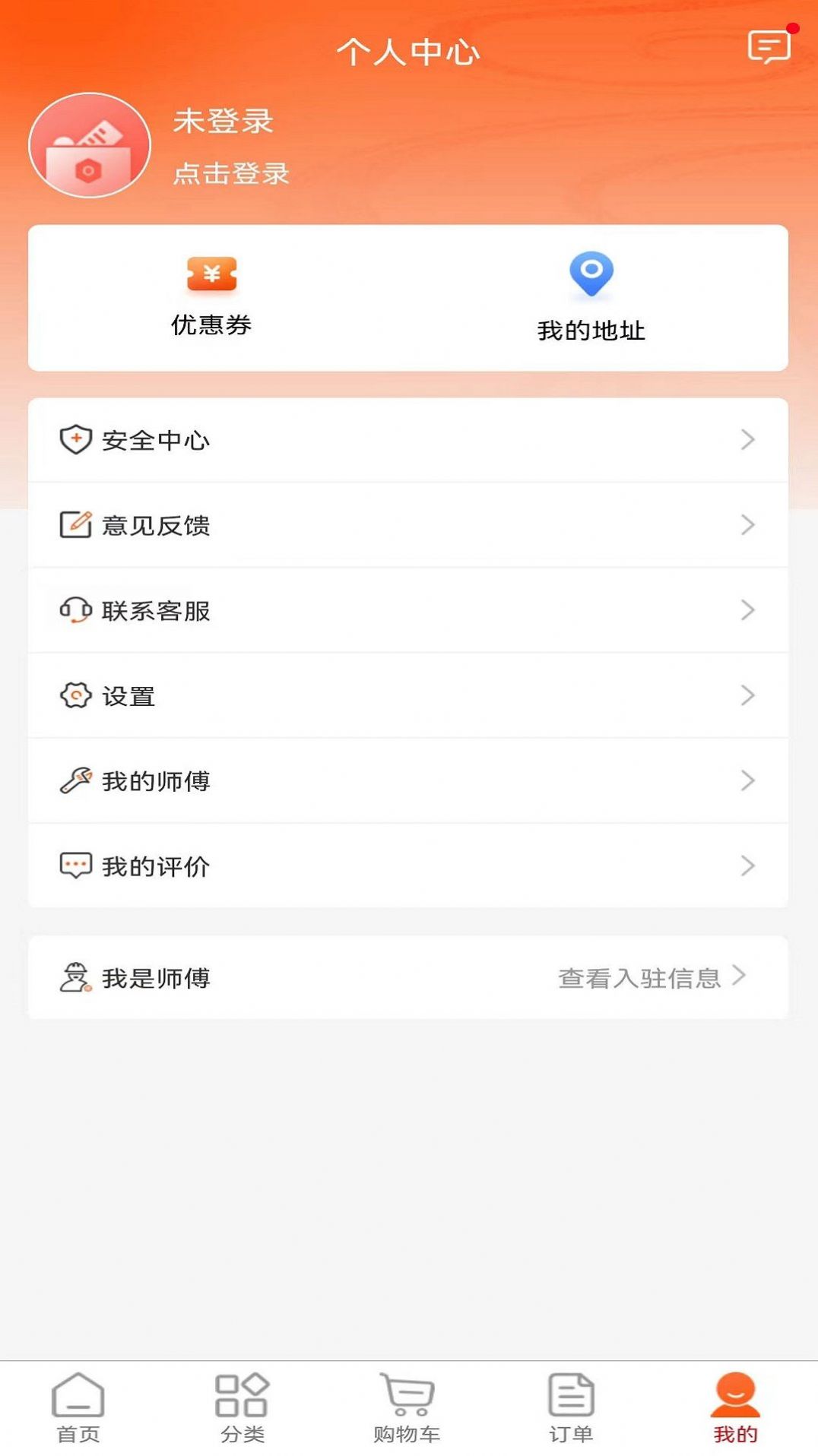
Task: Expand the 安全中心 row chevron
Action: click(x=749, y=439)
